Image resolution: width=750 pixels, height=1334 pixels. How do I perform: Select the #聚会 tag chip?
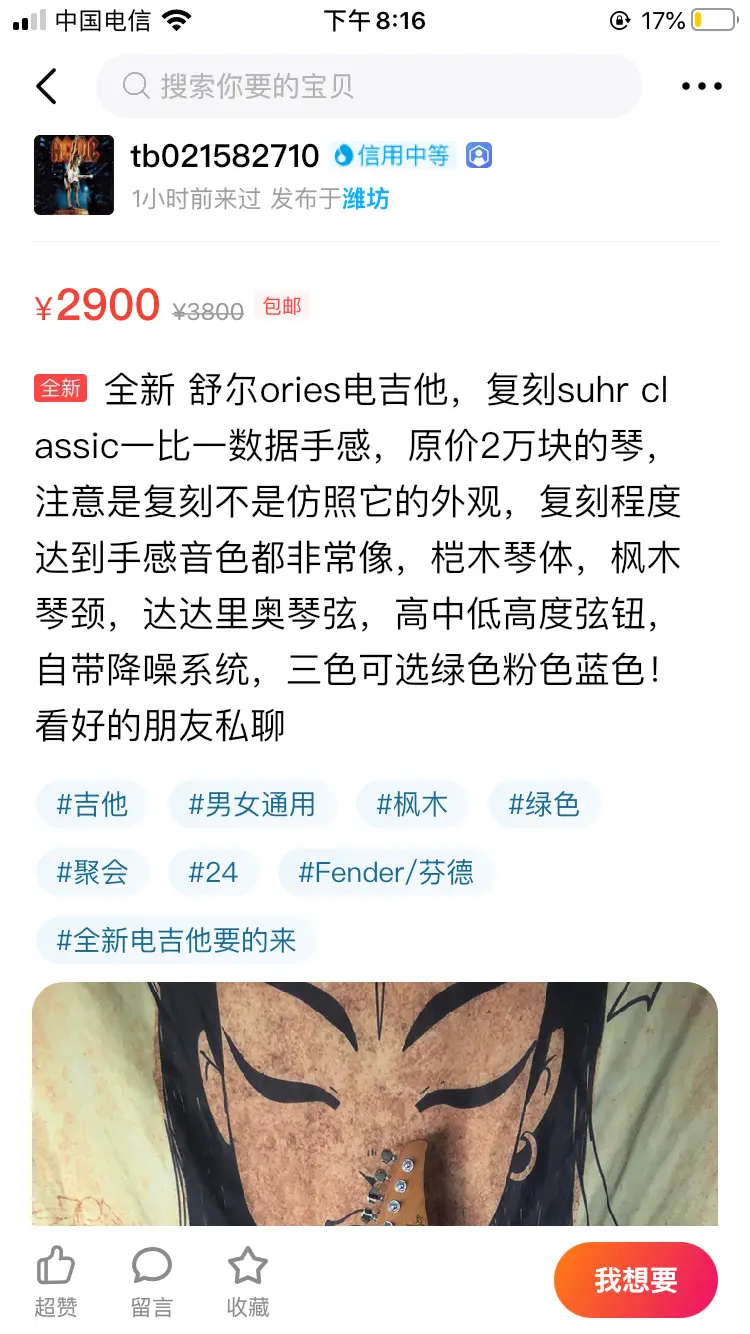[92, 872]
